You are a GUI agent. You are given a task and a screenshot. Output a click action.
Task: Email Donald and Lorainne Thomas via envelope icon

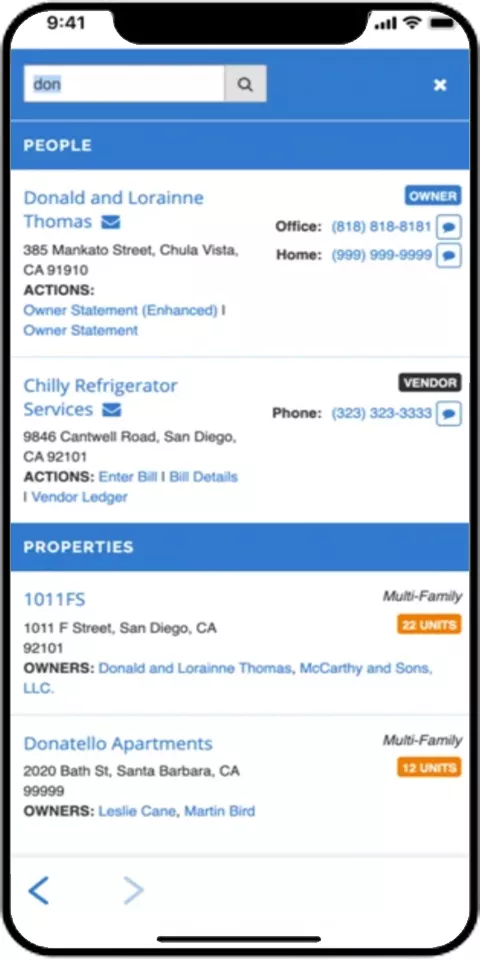coord(111,222)
